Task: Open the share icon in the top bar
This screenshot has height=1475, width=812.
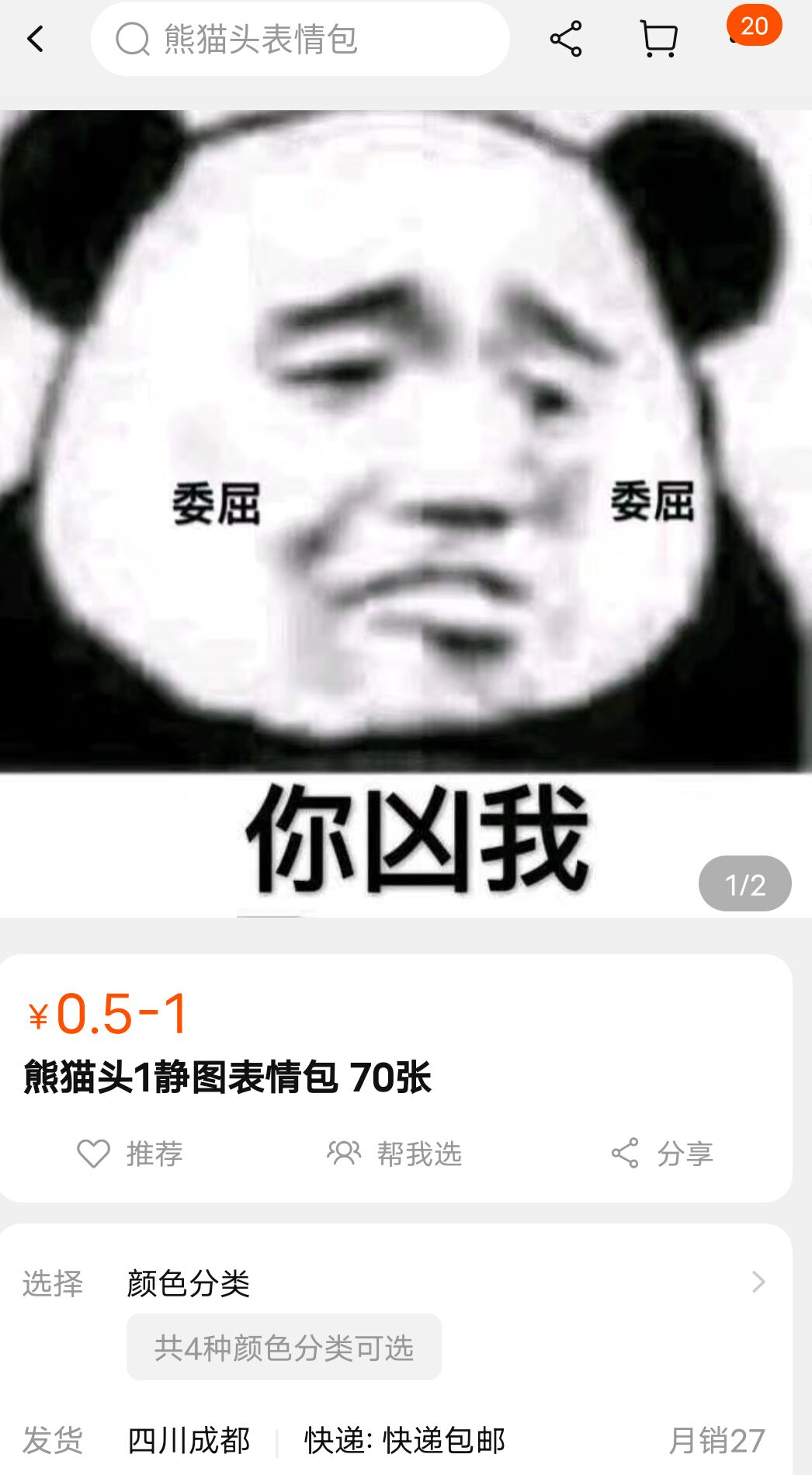Action: click(566, 39)
